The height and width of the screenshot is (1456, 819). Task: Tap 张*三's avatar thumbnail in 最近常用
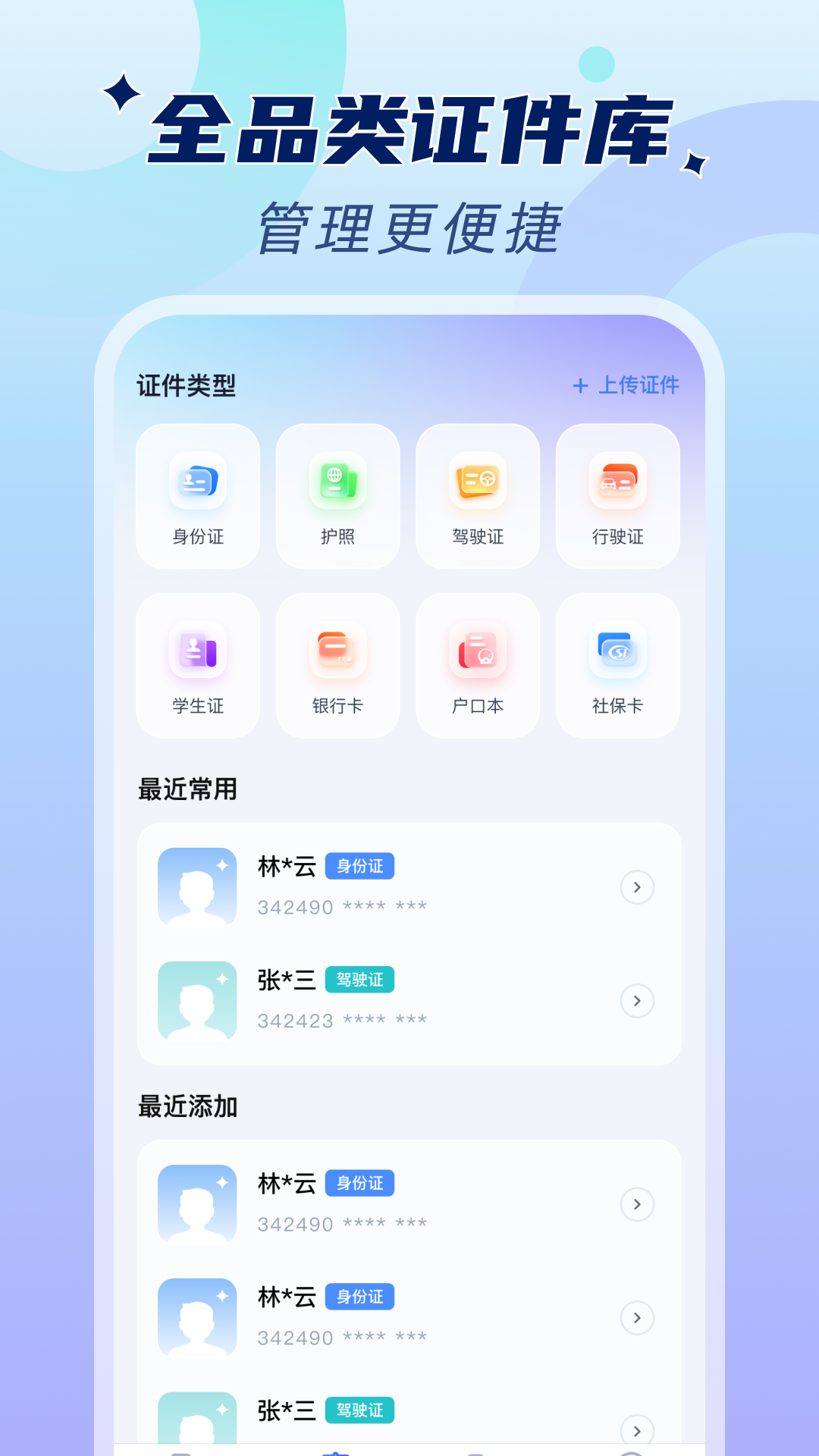pos(196,1001)
